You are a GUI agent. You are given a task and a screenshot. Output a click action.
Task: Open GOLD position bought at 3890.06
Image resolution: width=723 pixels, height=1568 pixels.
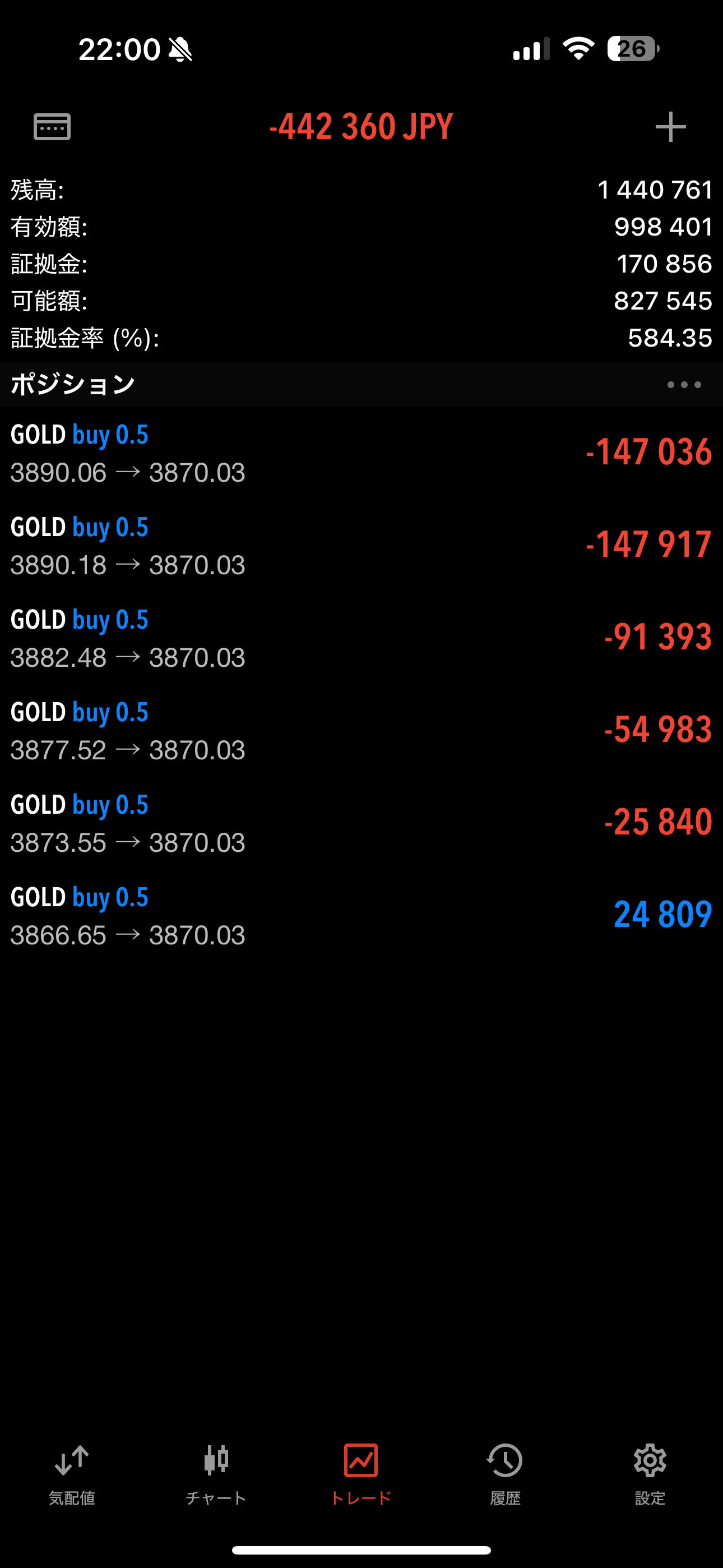tap(361, 453)
